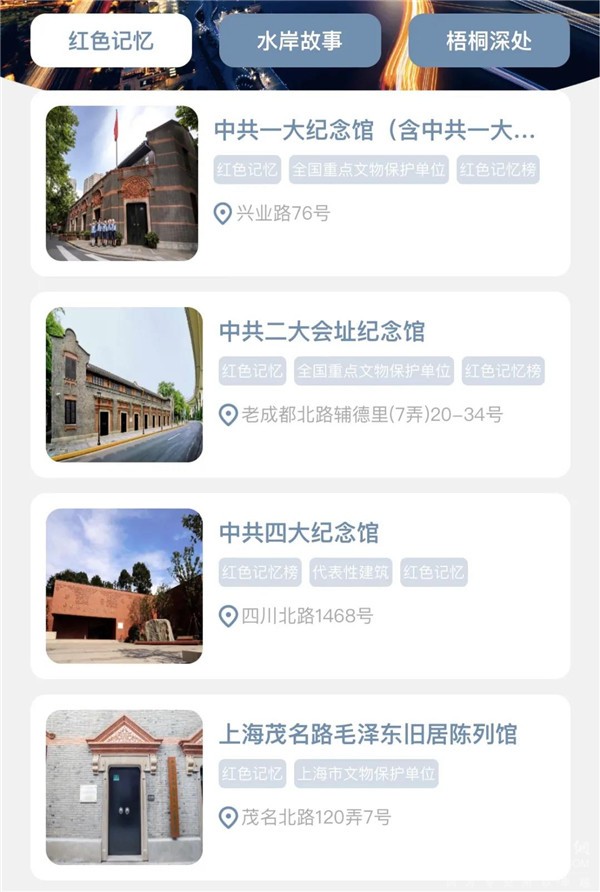This screenshot has height=892, width=600.
Task: Select the 中共四大纪念馆 card
Action: click(299, 532)
